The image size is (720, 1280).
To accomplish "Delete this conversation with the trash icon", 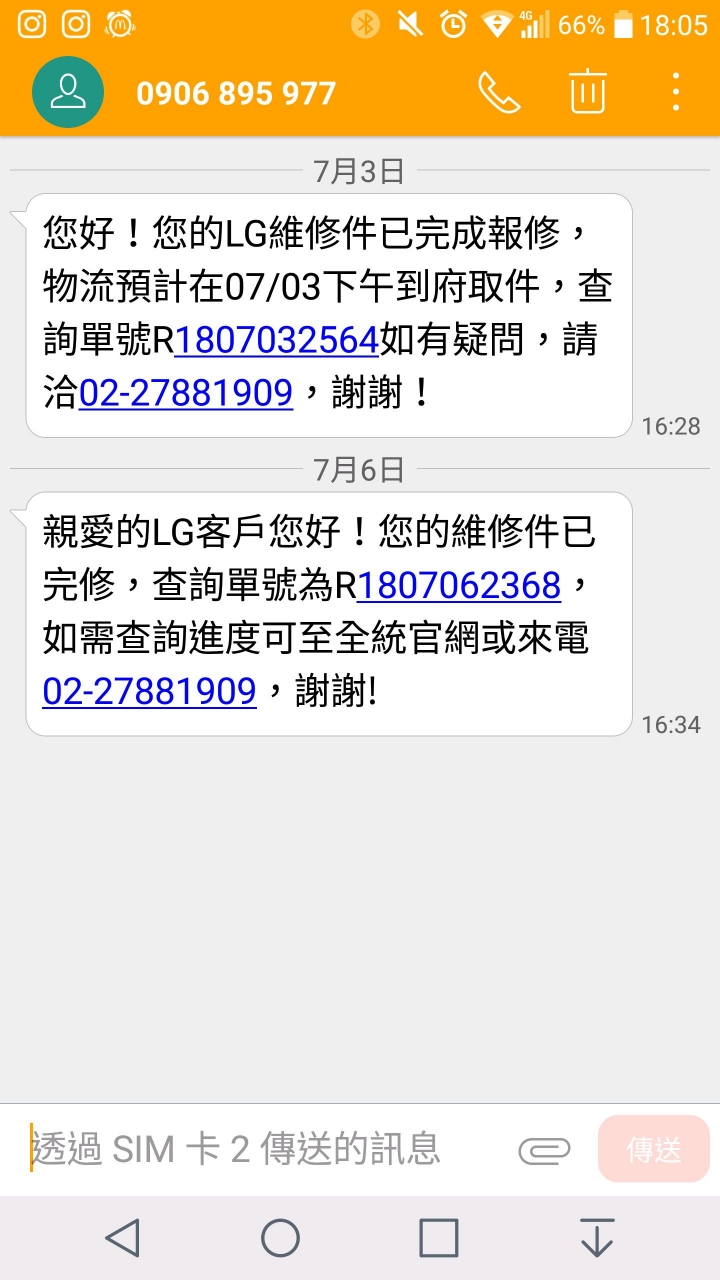I will click(x=588, y=92).
